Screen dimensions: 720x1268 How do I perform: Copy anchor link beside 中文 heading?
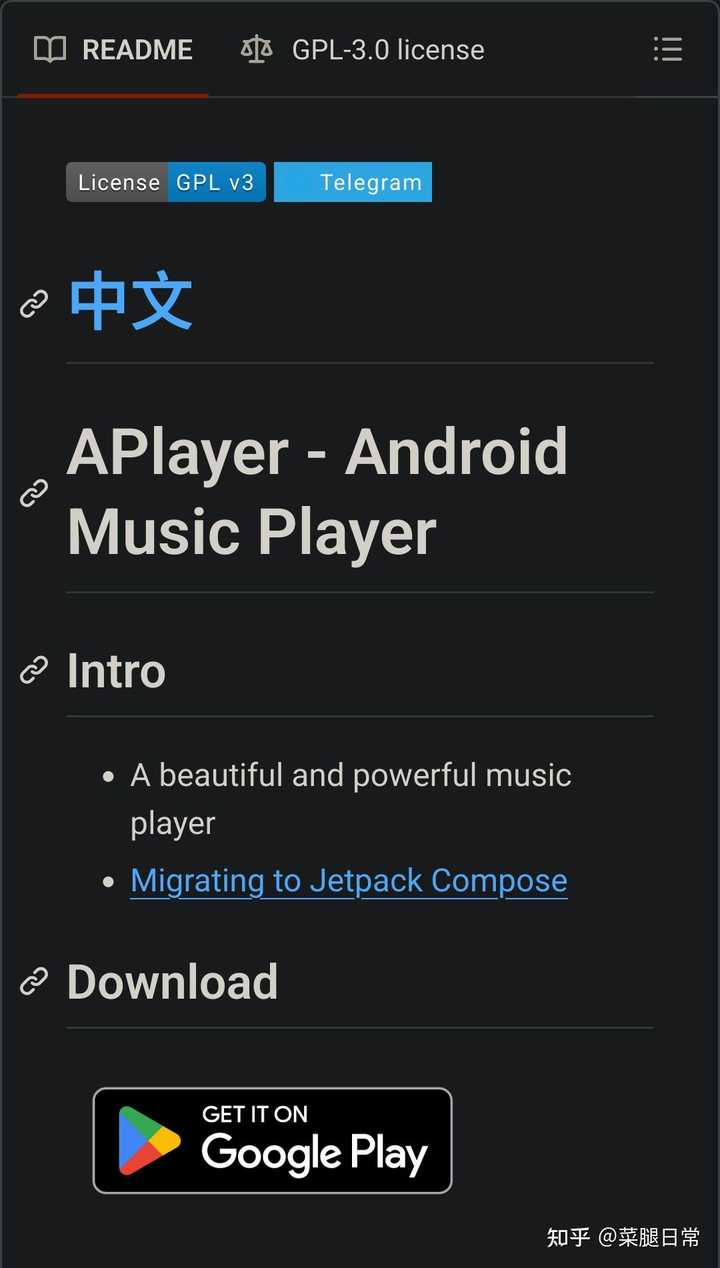(34, 303)
